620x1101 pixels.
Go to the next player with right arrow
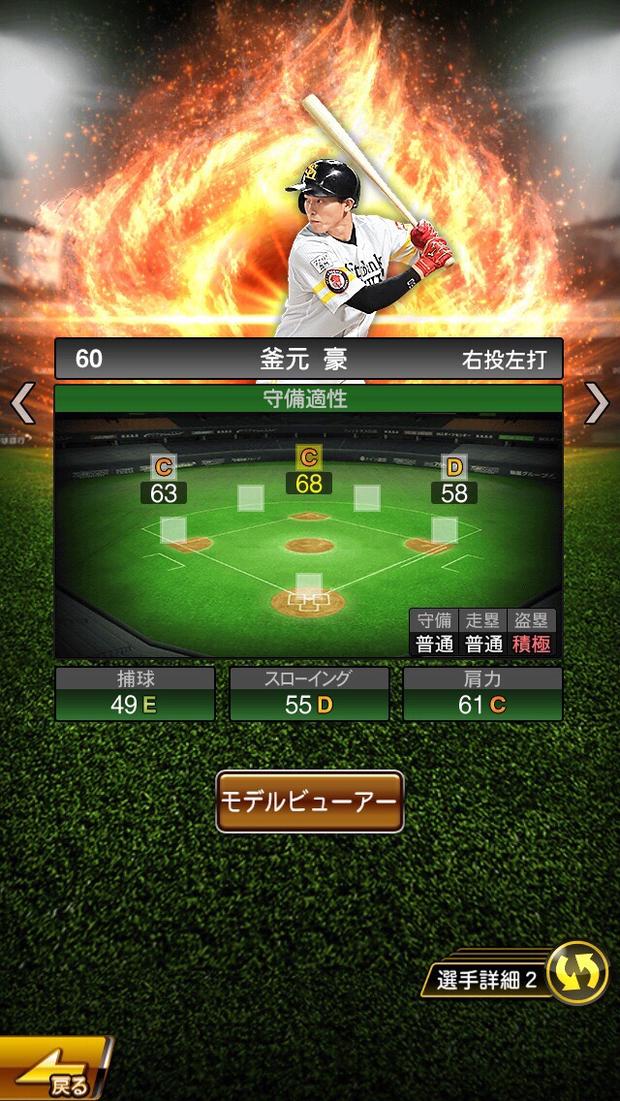tap(597, 404)
